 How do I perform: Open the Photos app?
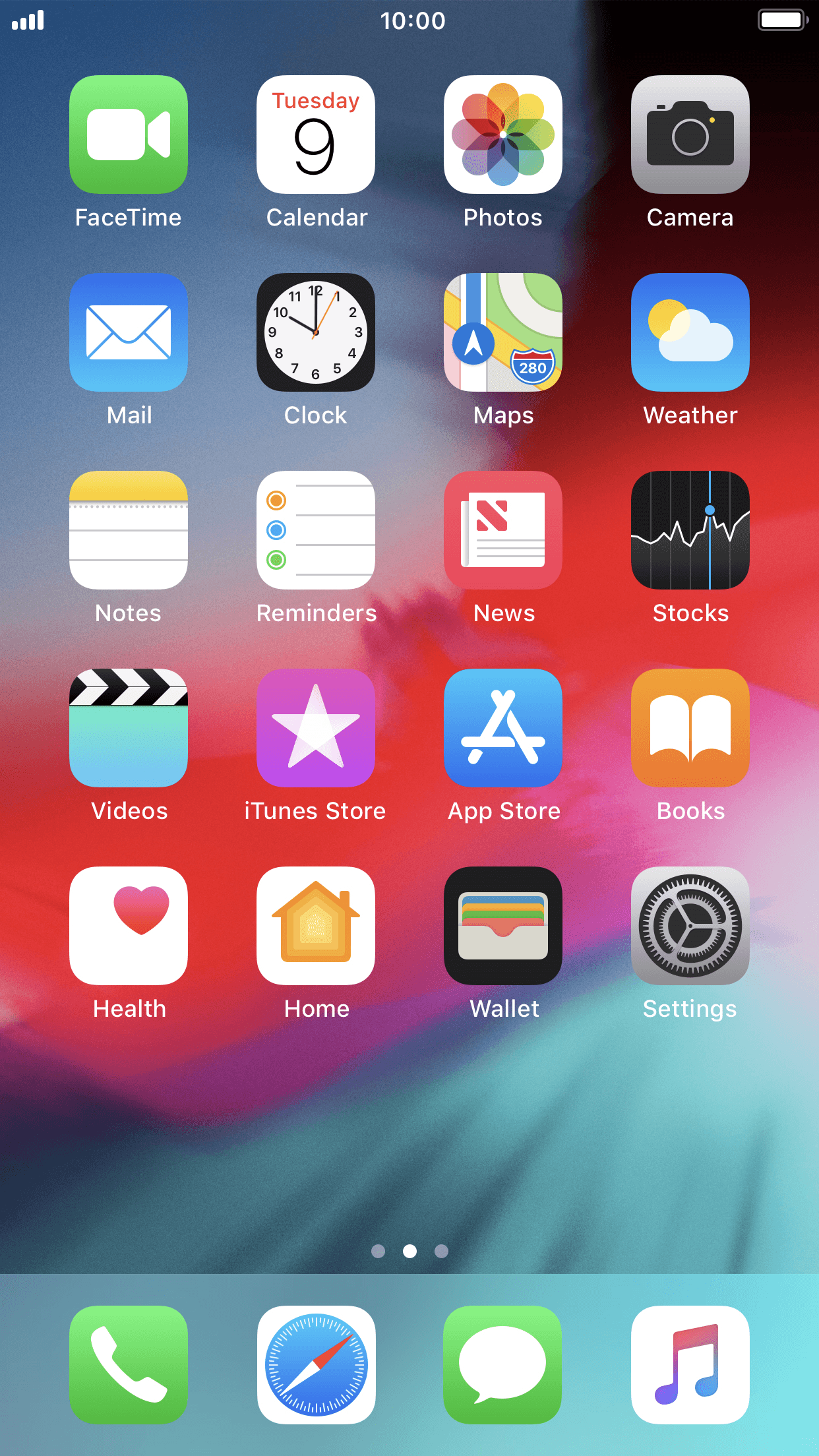tap(503, 135)
